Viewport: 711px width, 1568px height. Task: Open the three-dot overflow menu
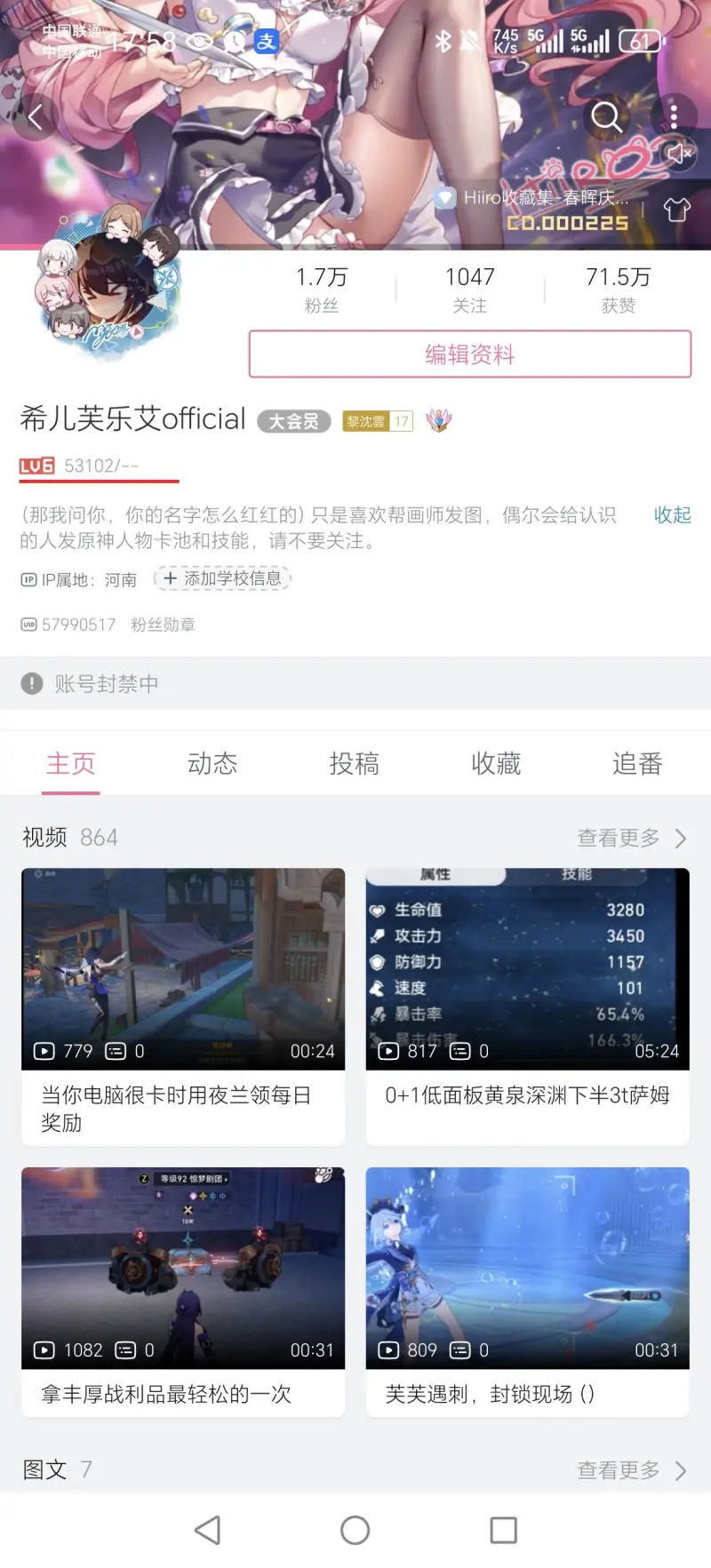pos(674,116)
